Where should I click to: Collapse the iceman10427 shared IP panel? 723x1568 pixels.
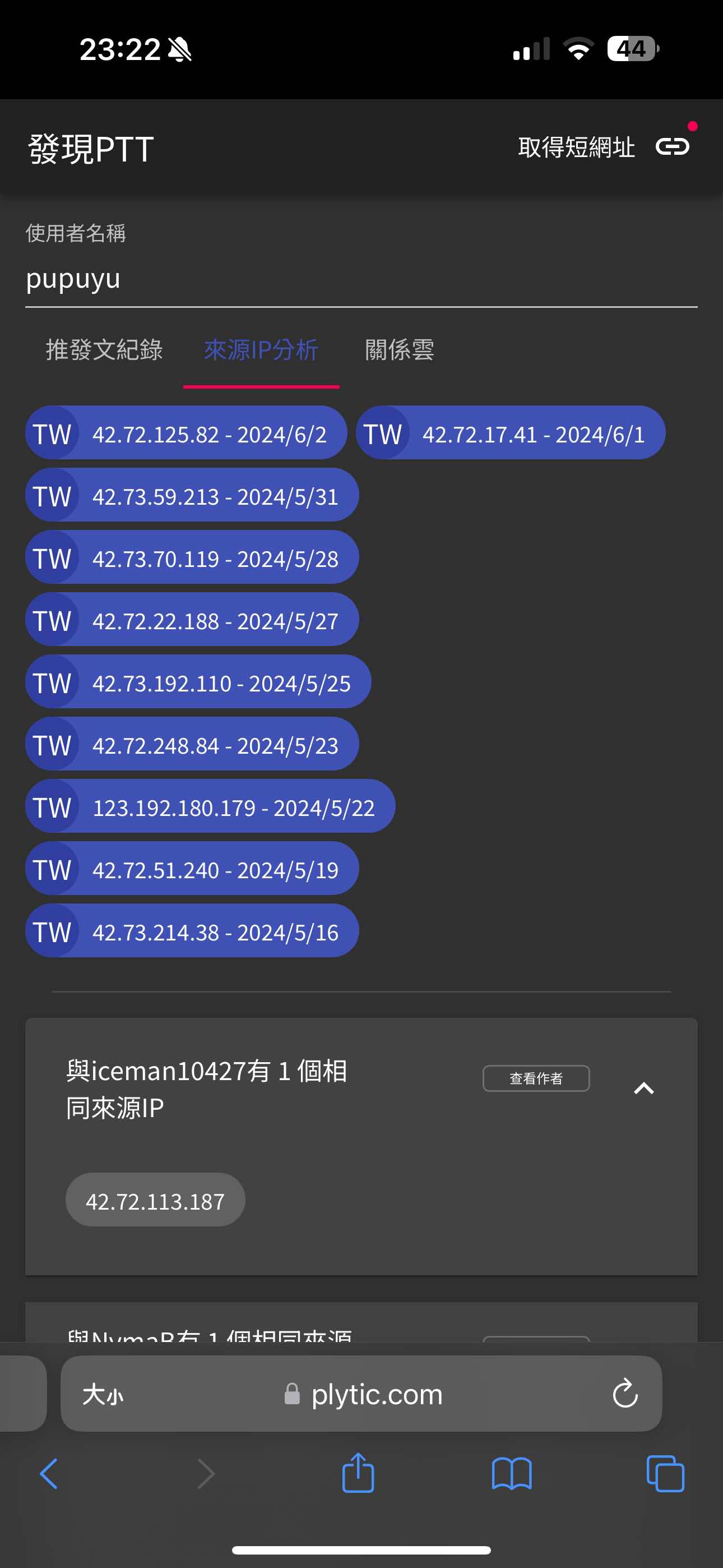tap(644, 1088)
